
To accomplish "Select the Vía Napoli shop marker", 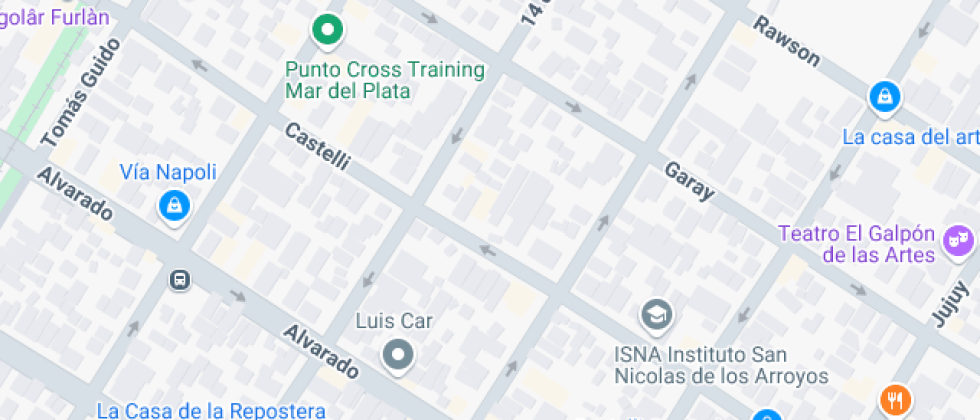I will pos(175,207).
